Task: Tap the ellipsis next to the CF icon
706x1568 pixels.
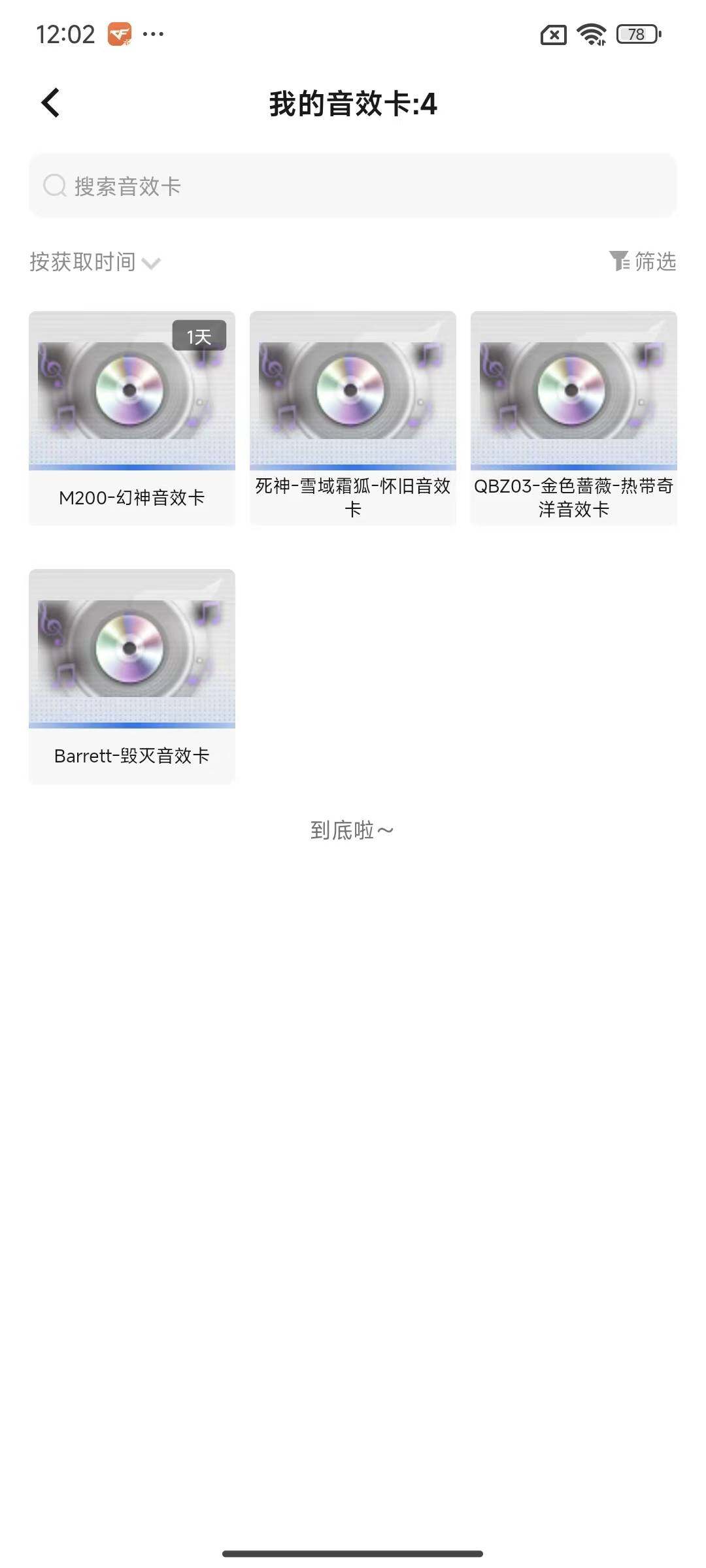Action: click(152, 34)
